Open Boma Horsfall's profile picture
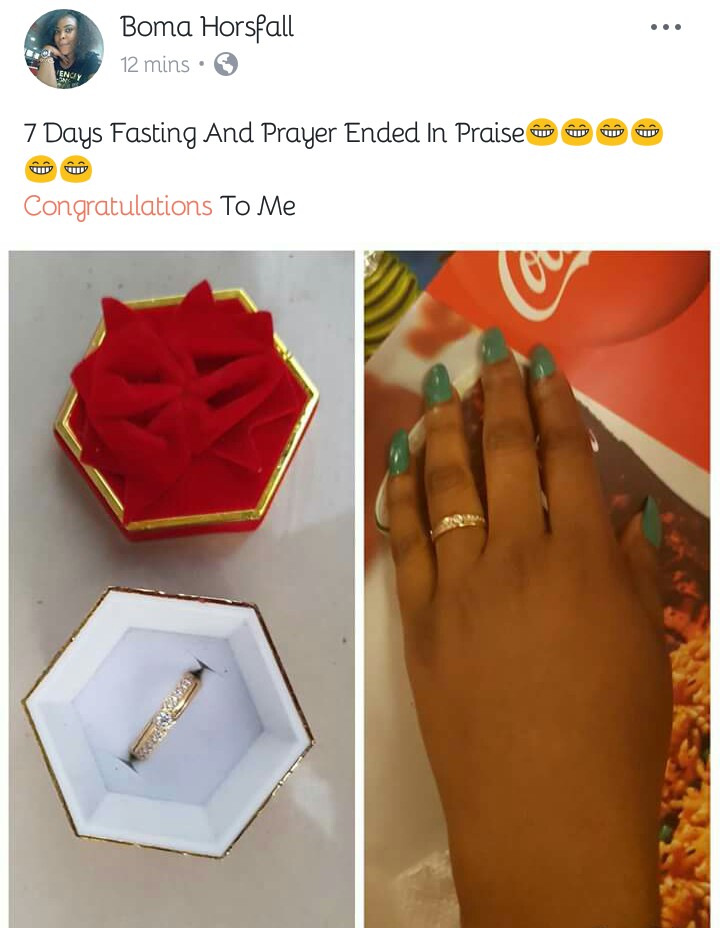This screenshot has height=928, width=720. [x=64, y=49]
